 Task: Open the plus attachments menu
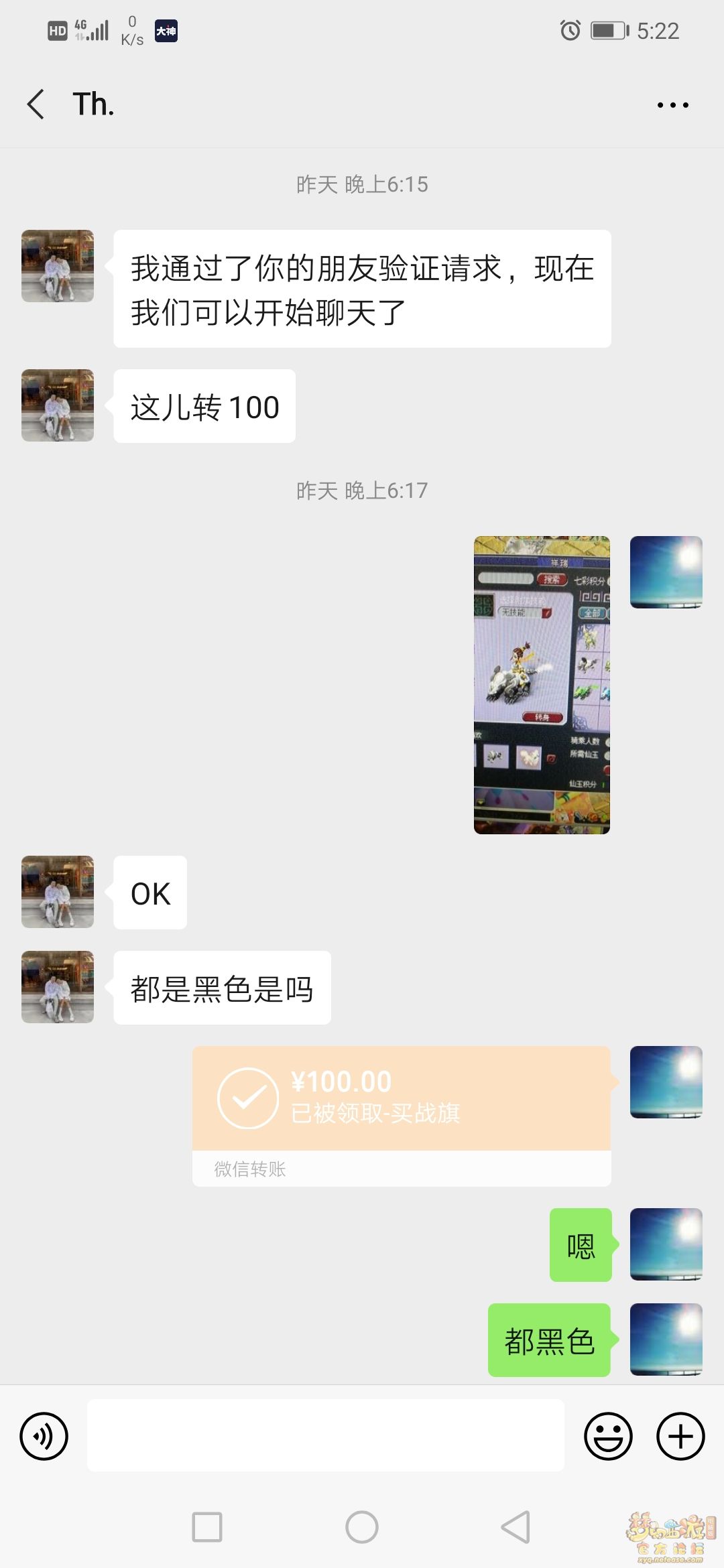click(680, 1436)
